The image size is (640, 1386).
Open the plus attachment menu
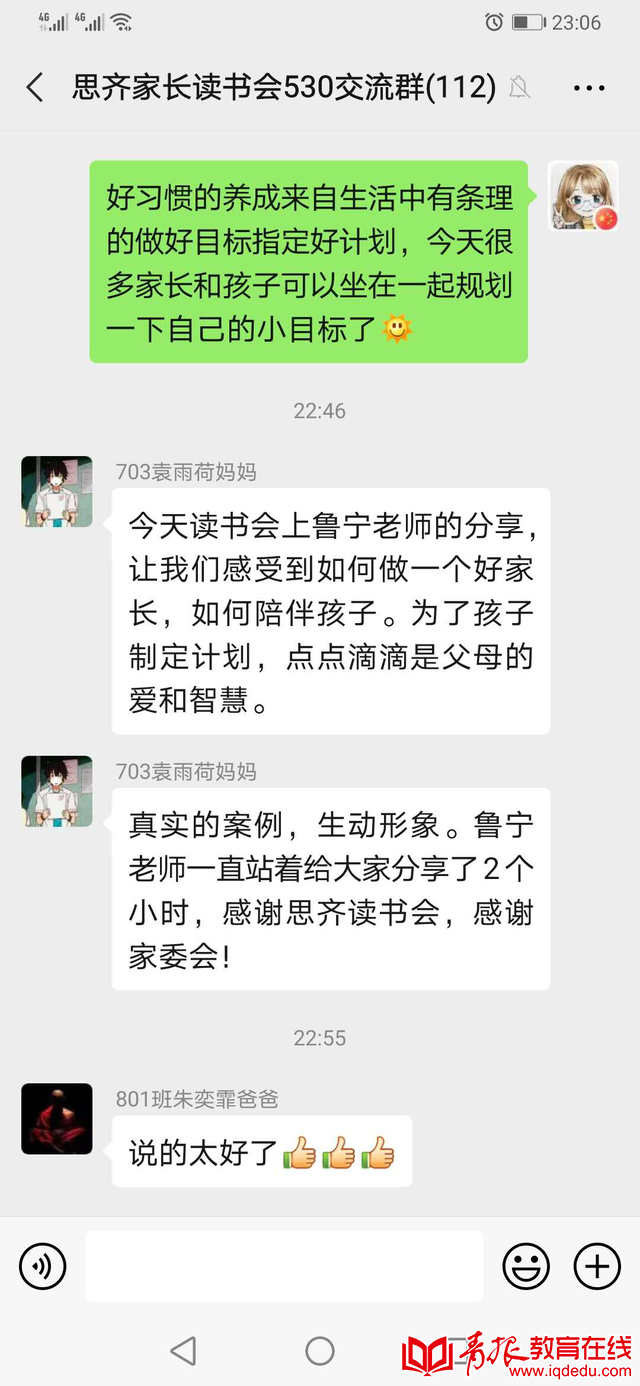click(x=597, y=1267)
